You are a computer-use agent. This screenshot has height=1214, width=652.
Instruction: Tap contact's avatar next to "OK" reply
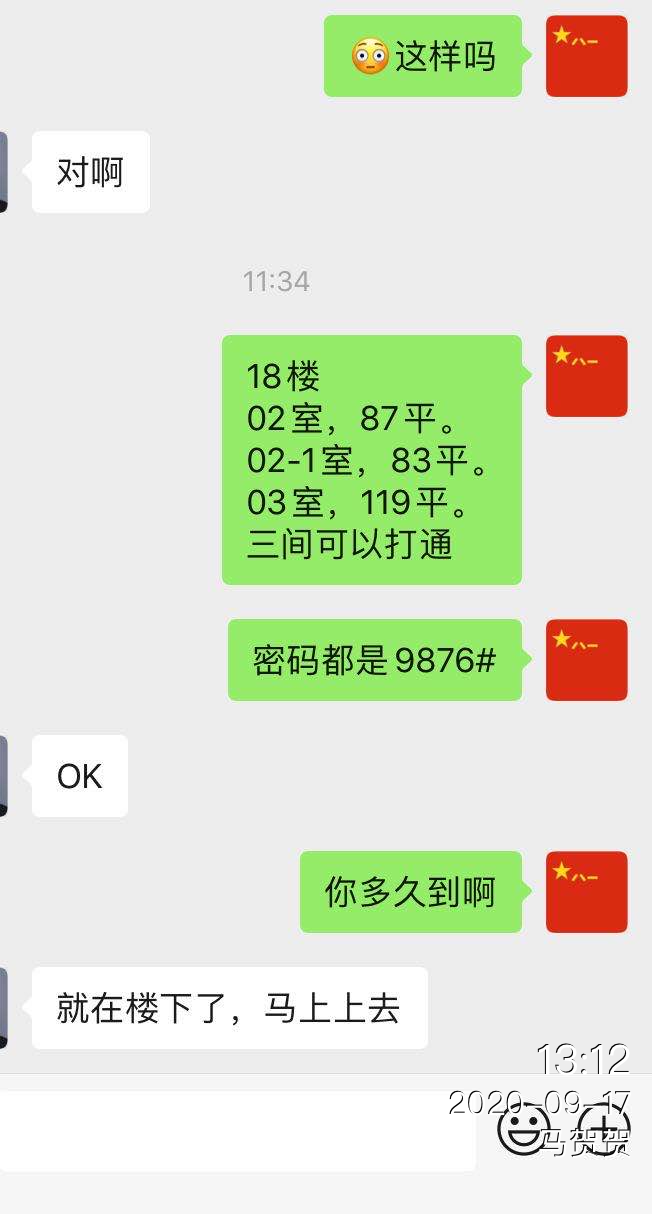pyautogui.click(x=4, y=776)
